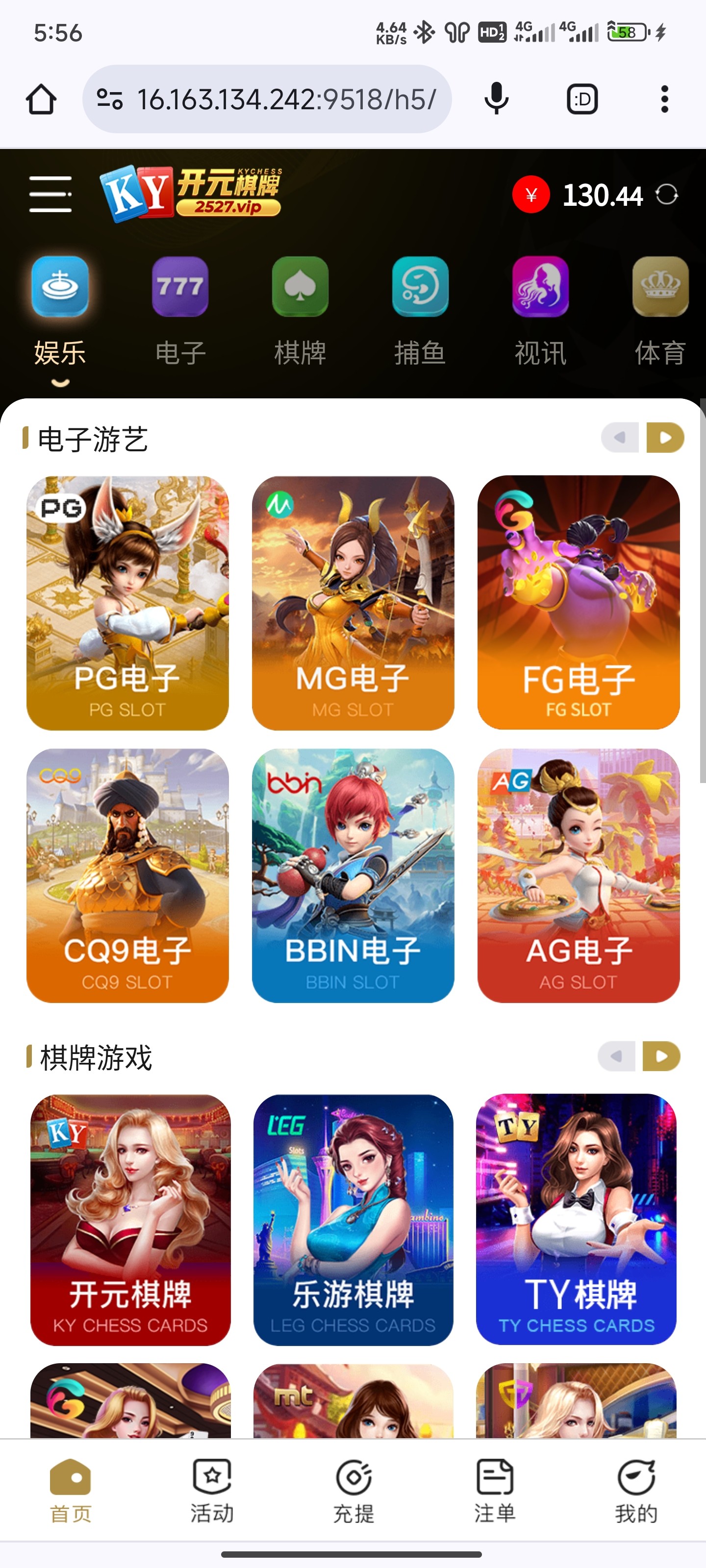Go to the 充提 tab

point(353,1490)
